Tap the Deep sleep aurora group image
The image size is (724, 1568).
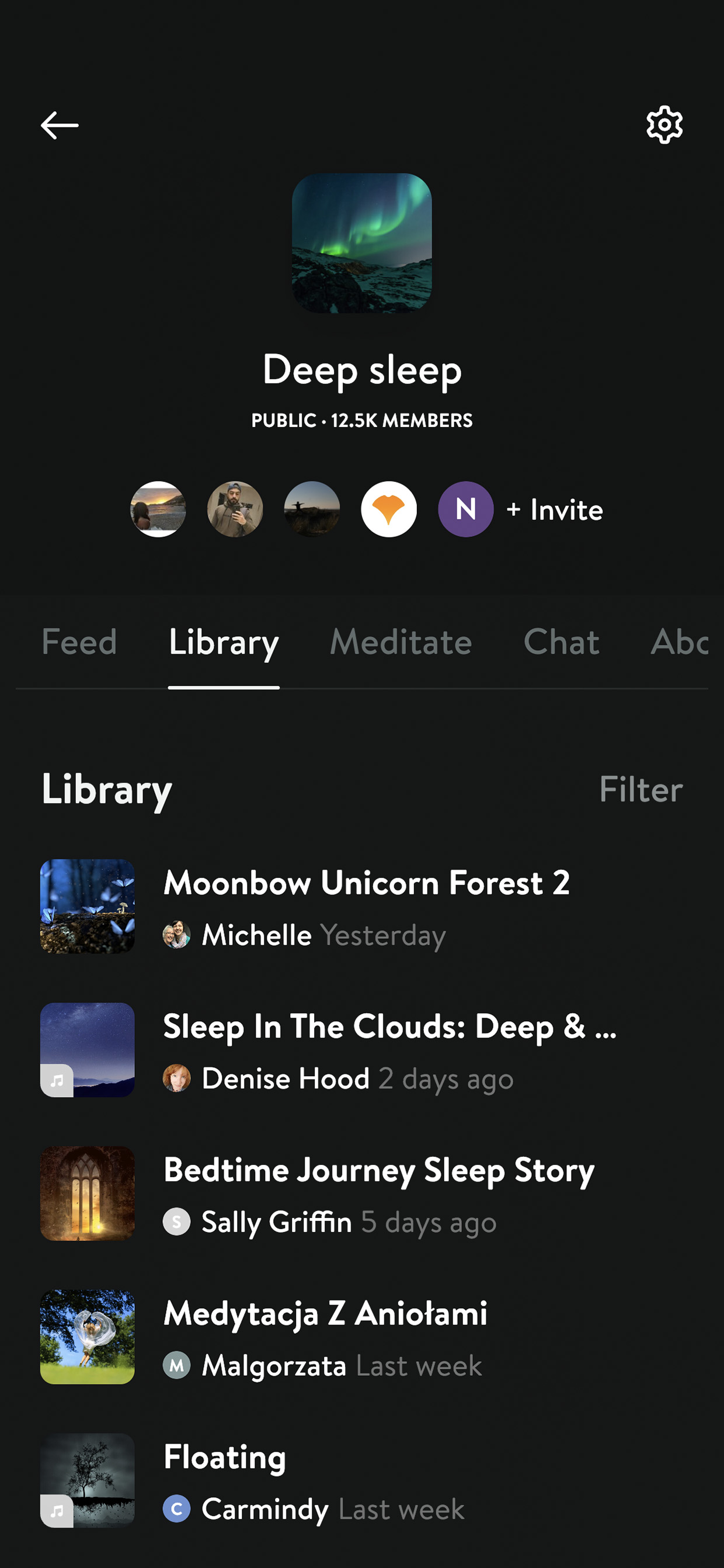point(362,243)
